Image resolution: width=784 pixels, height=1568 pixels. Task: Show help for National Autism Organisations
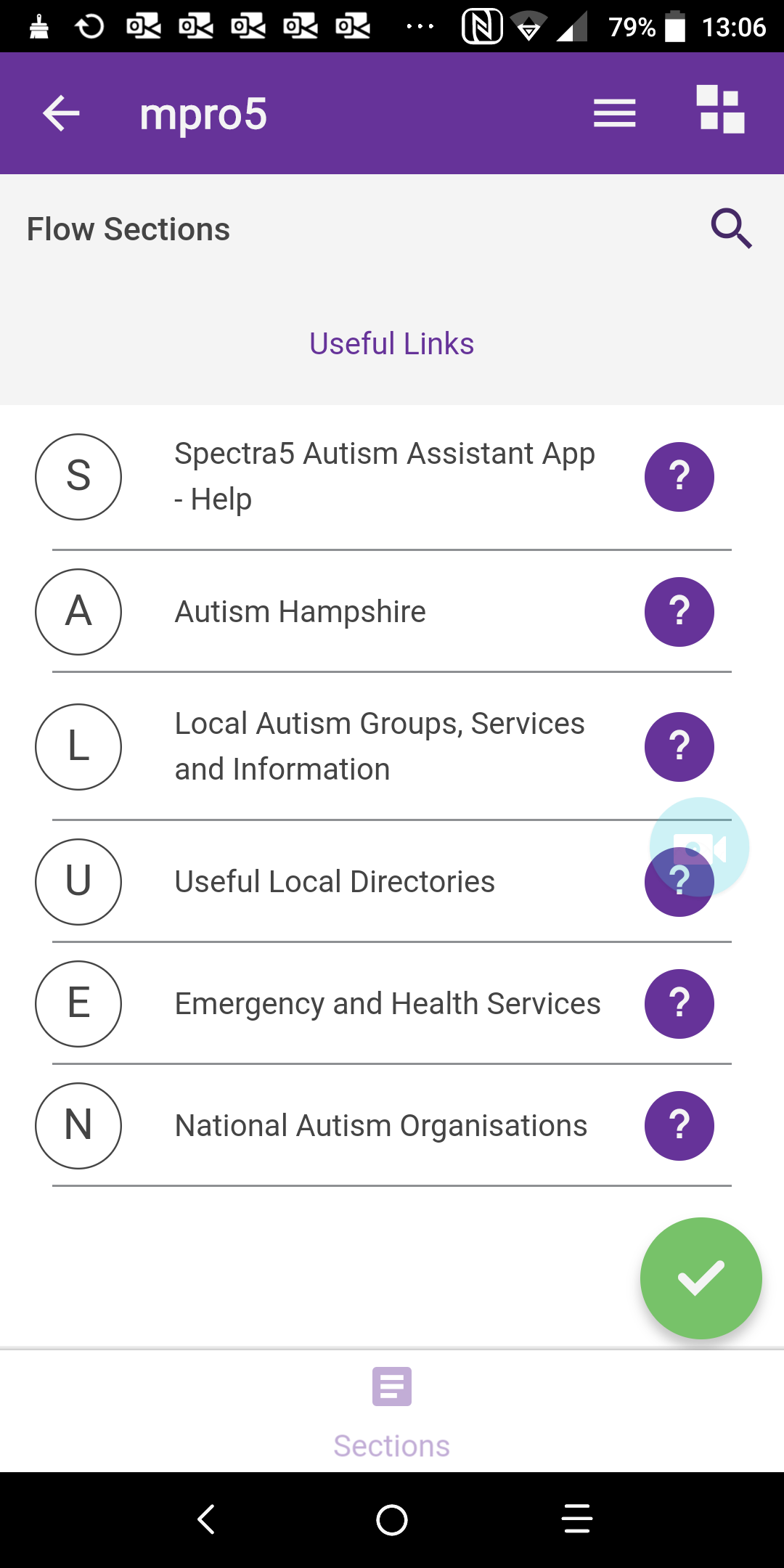point(679,1126)
